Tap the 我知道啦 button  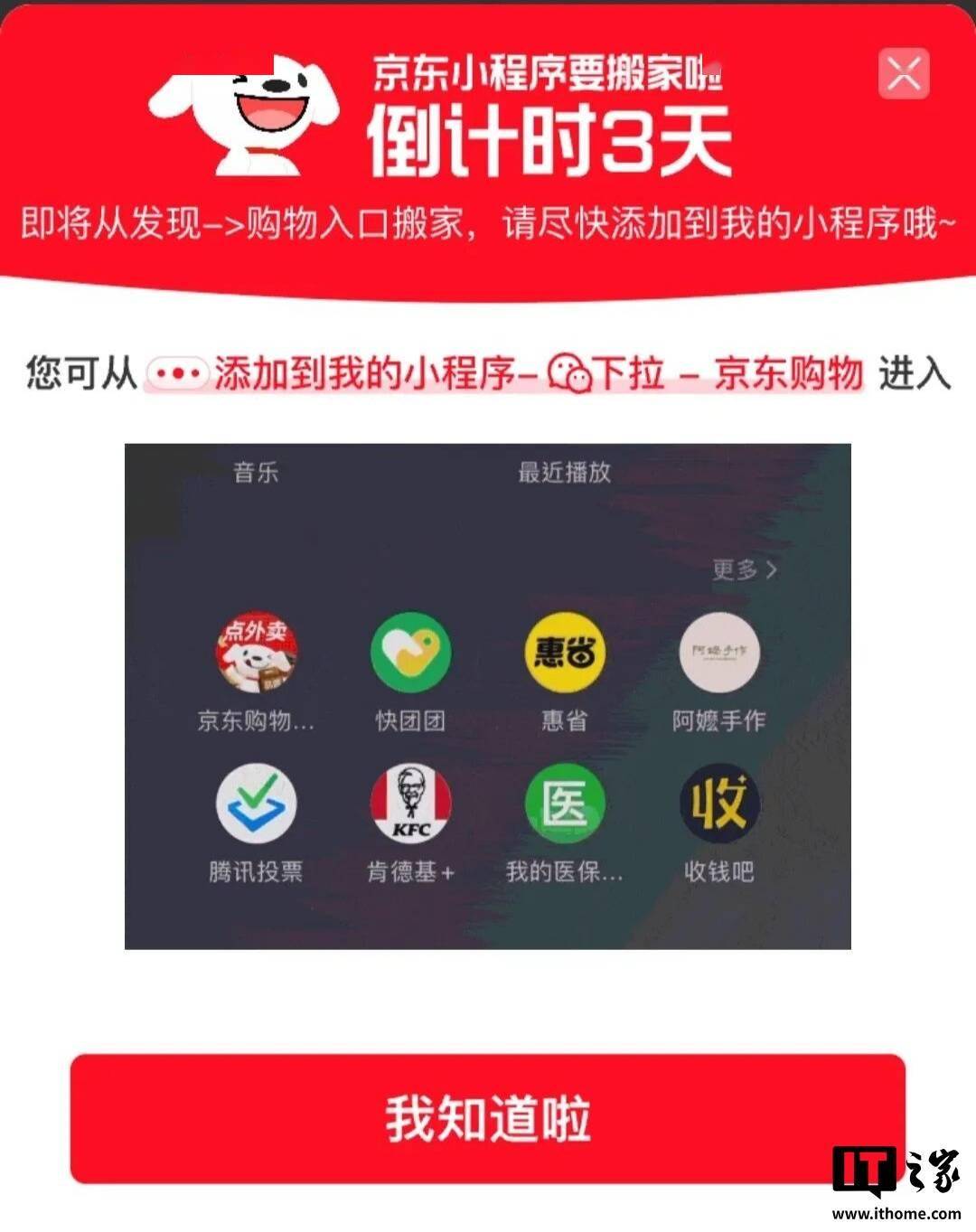487,1118
